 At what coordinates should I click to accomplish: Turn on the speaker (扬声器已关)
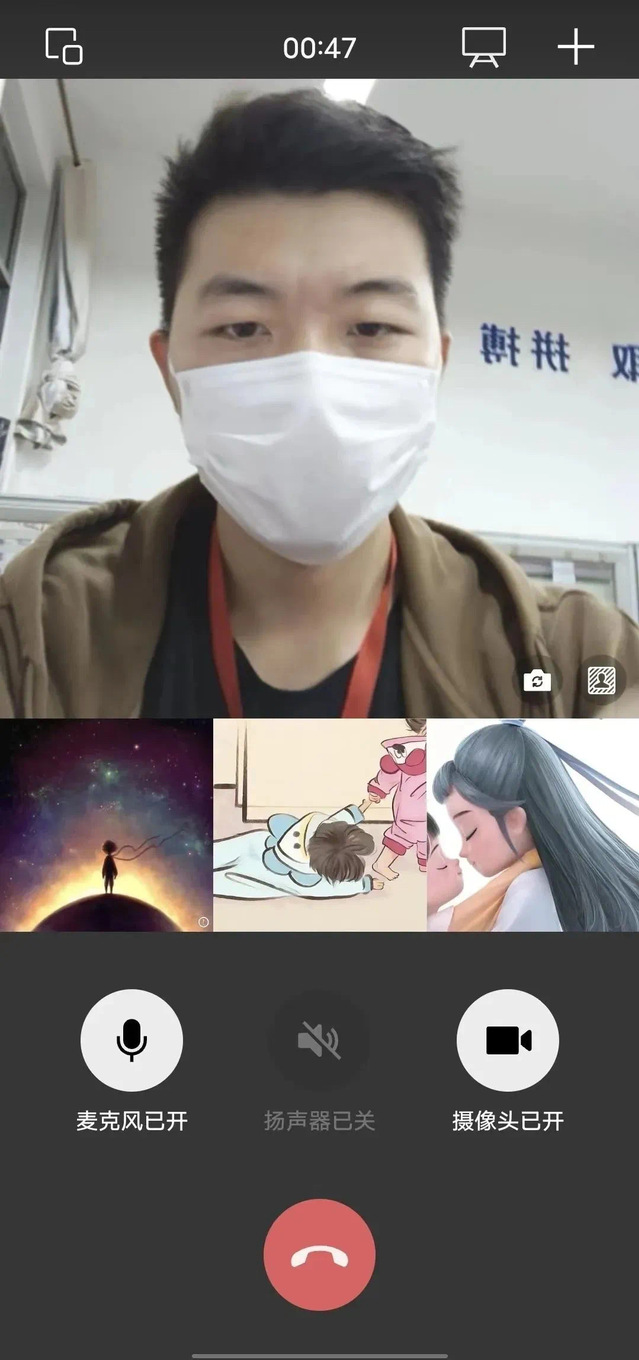pos(319,1041)
